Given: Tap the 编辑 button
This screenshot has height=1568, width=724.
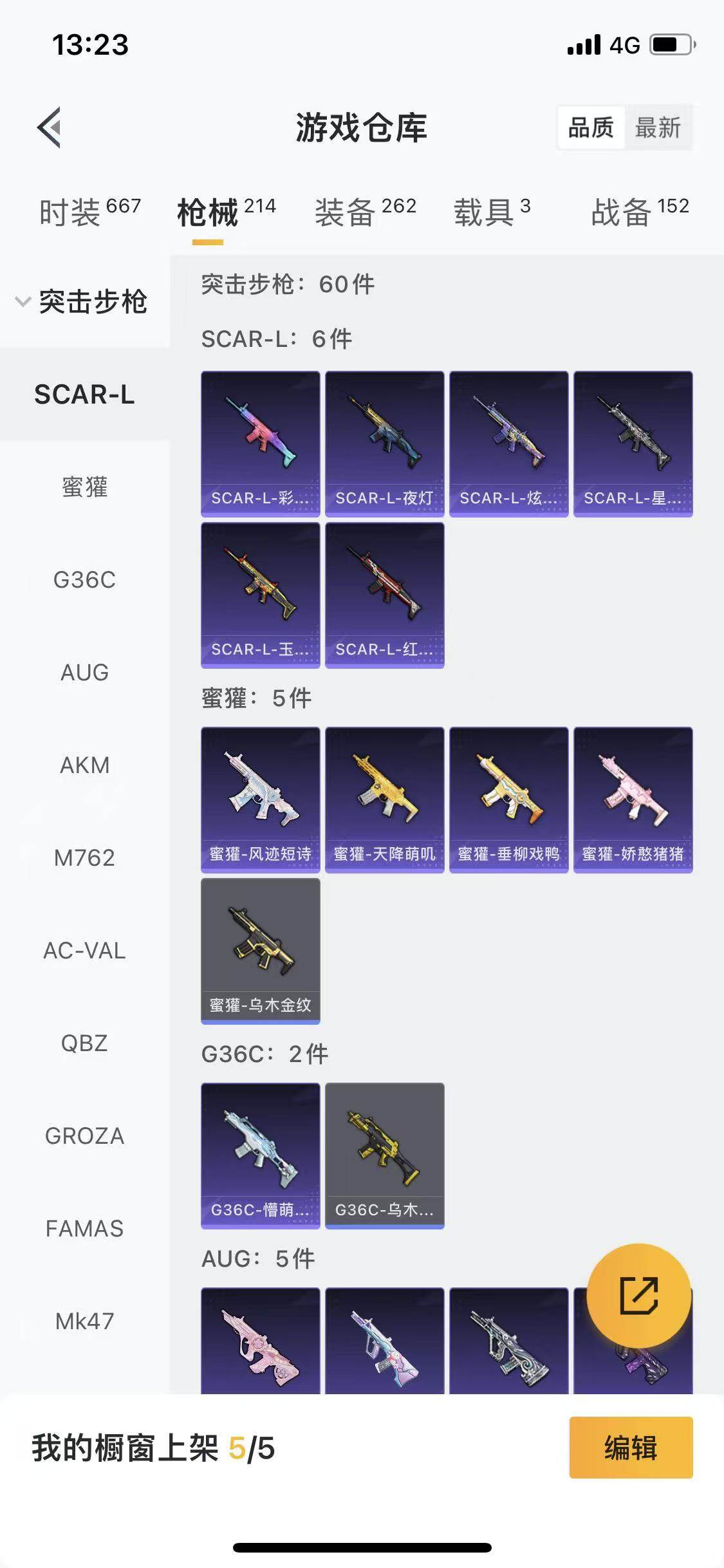Looking at the screenshot, I should tap(631, 1448).
